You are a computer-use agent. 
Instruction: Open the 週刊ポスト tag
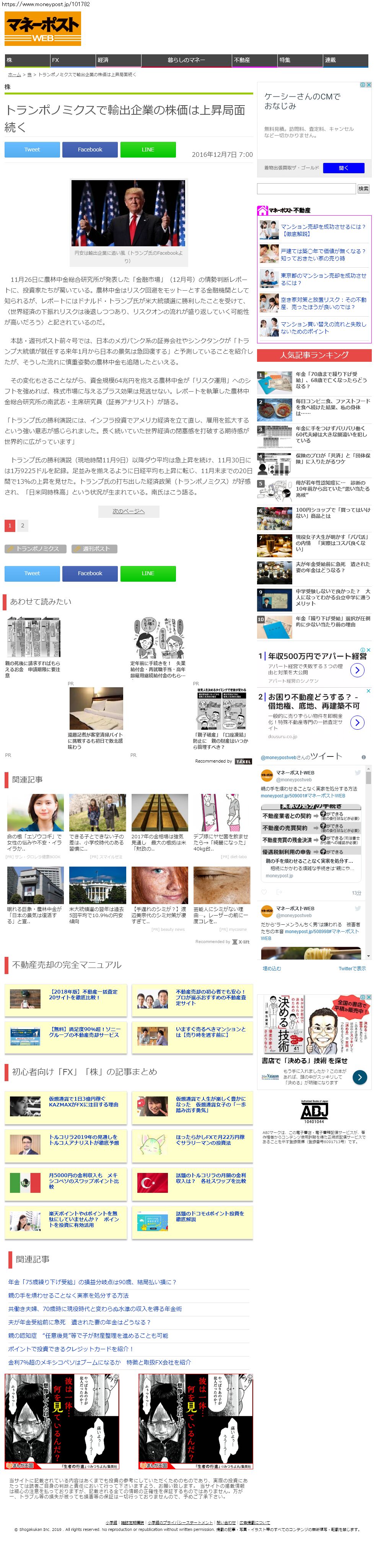pos(95,548)
